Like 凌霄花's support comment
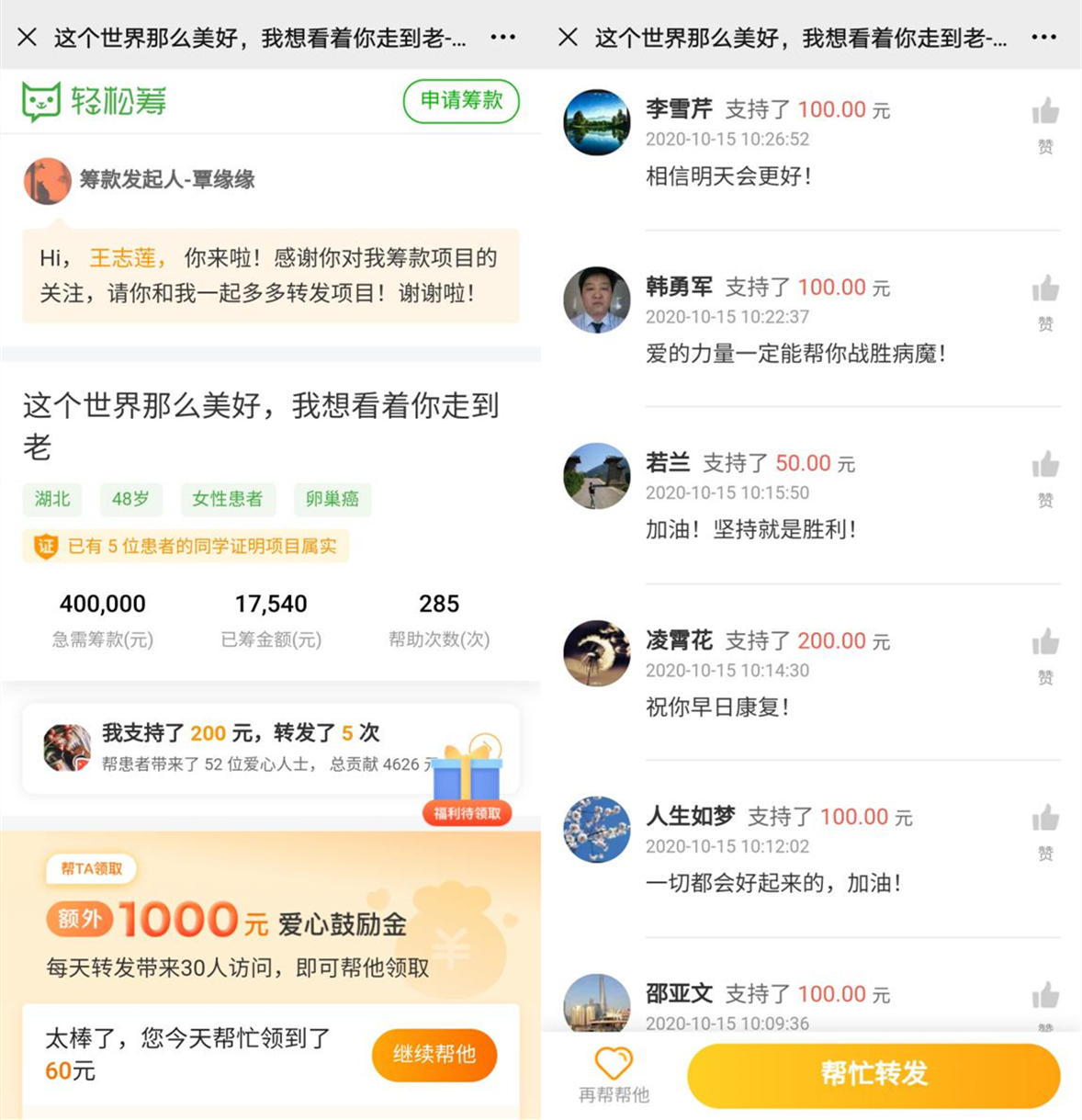 [x=1045, y=644]
